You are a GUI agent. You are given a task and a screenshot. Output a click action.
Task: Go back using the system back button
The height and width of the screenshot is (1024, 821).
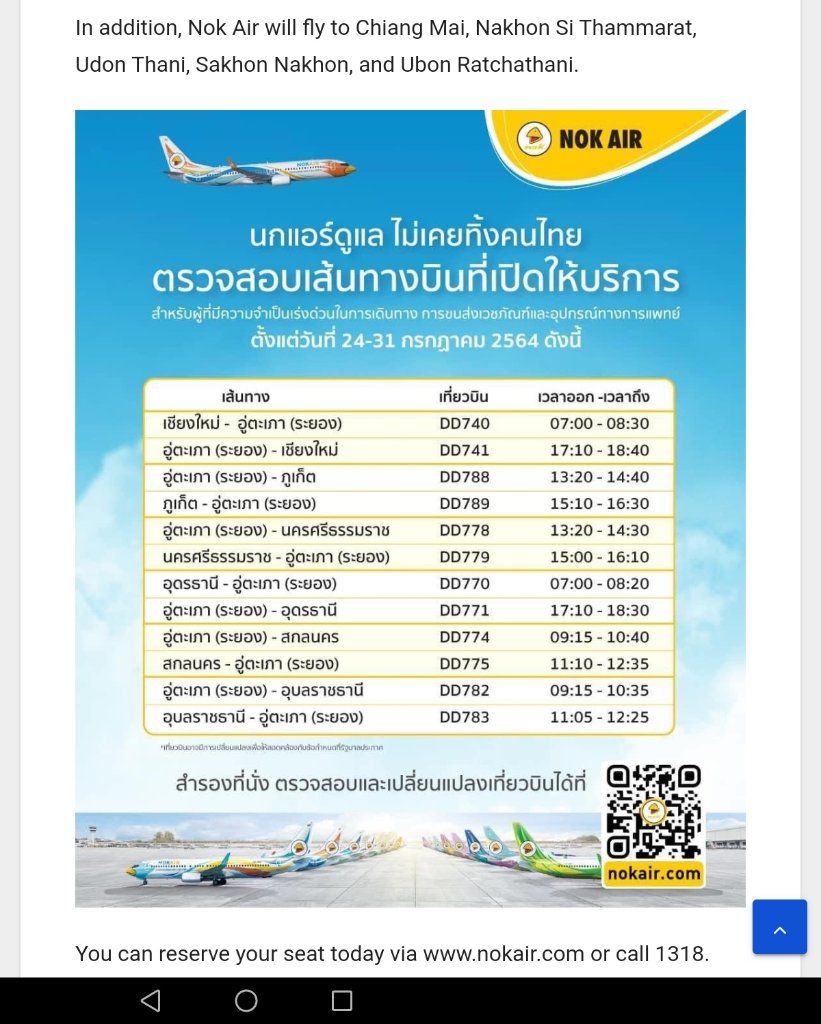coord(150,1000)
